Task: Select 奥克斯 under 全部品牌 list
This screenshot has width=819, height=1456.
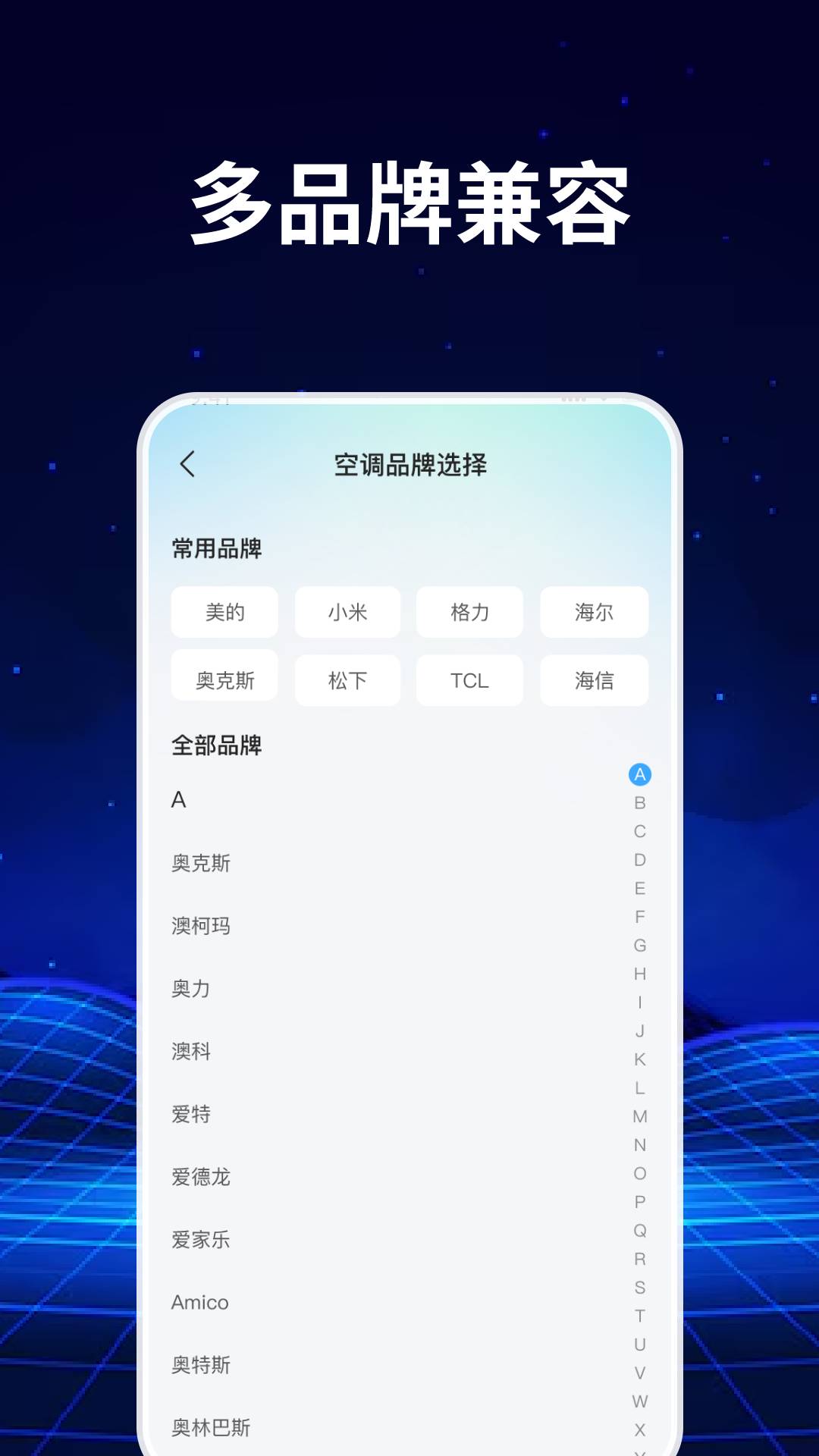Action: [202, 863]
